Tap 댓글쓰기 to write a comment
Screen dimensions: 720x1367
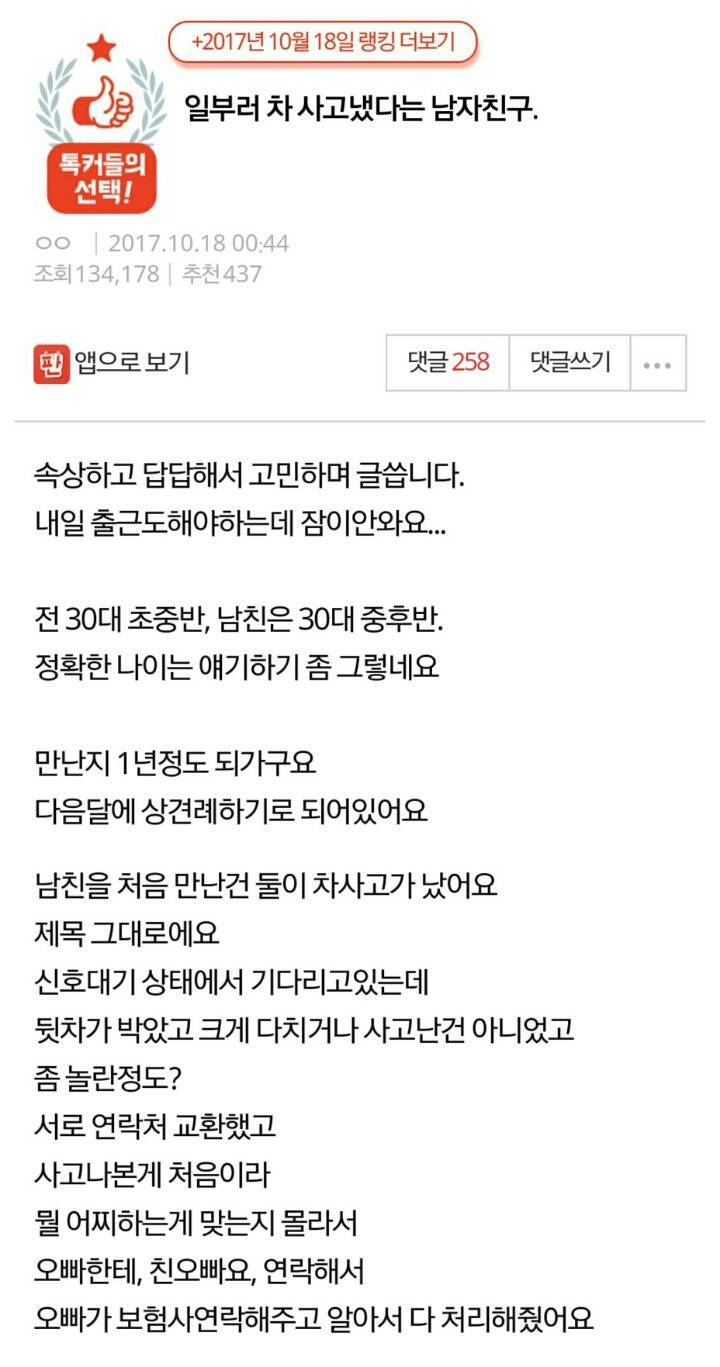coord(570,362)
